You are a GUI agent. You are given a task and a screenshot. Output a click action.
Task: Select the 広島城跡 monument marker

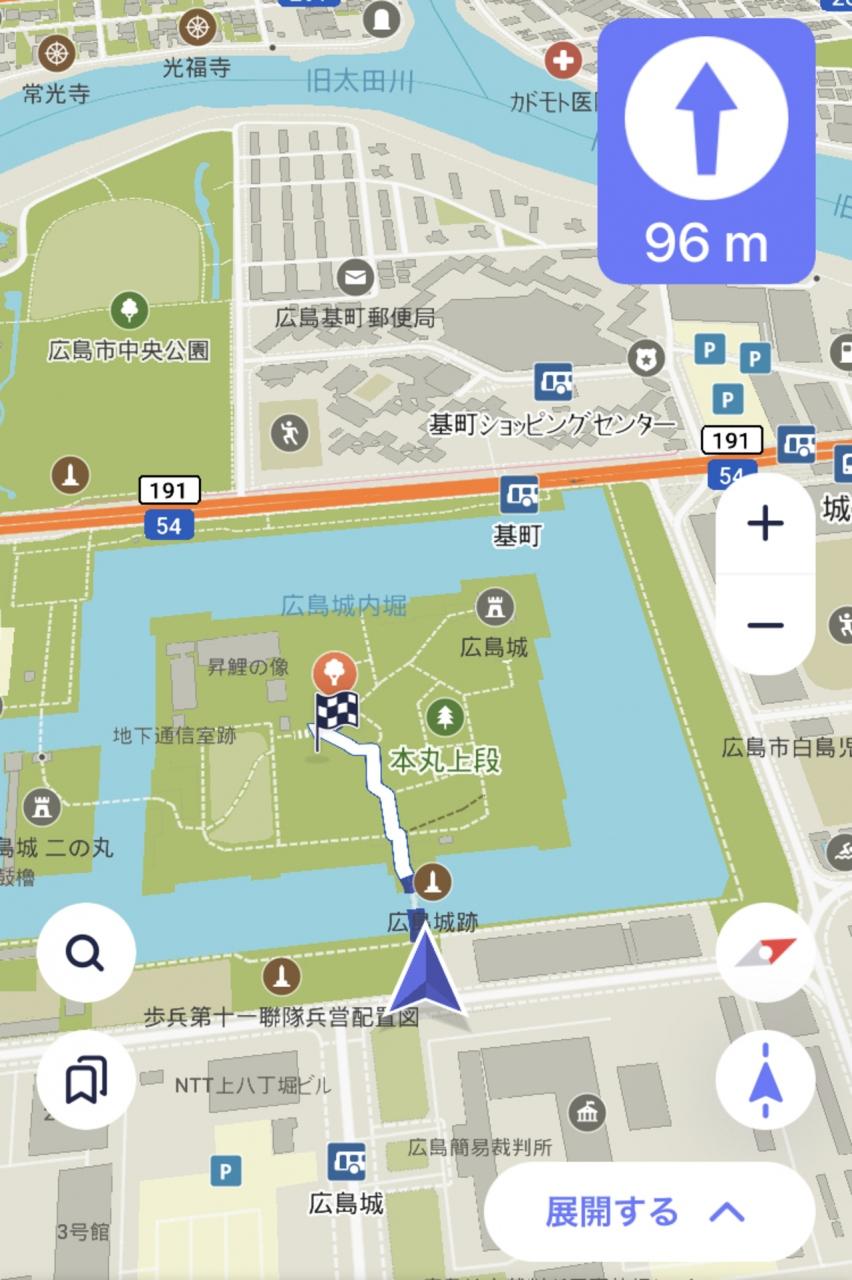coord(432,881)
